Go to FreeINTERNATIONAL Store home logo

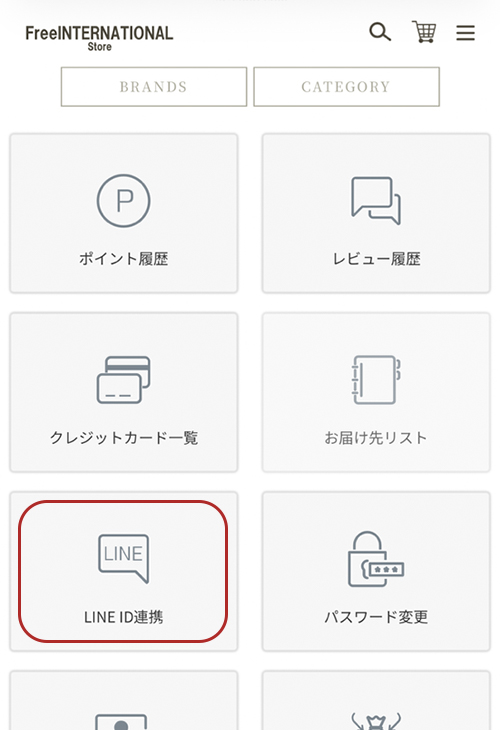tap(99, 38)
